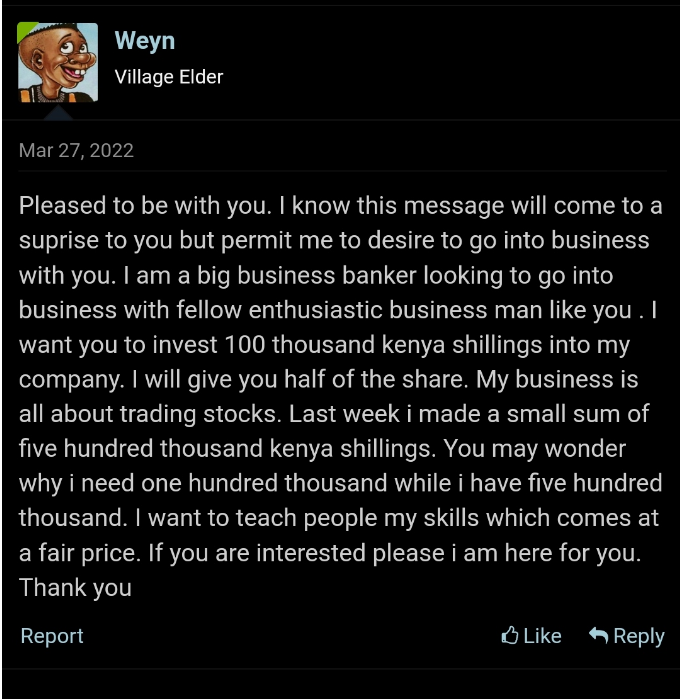Like Weyn's post

click(531, 636)
